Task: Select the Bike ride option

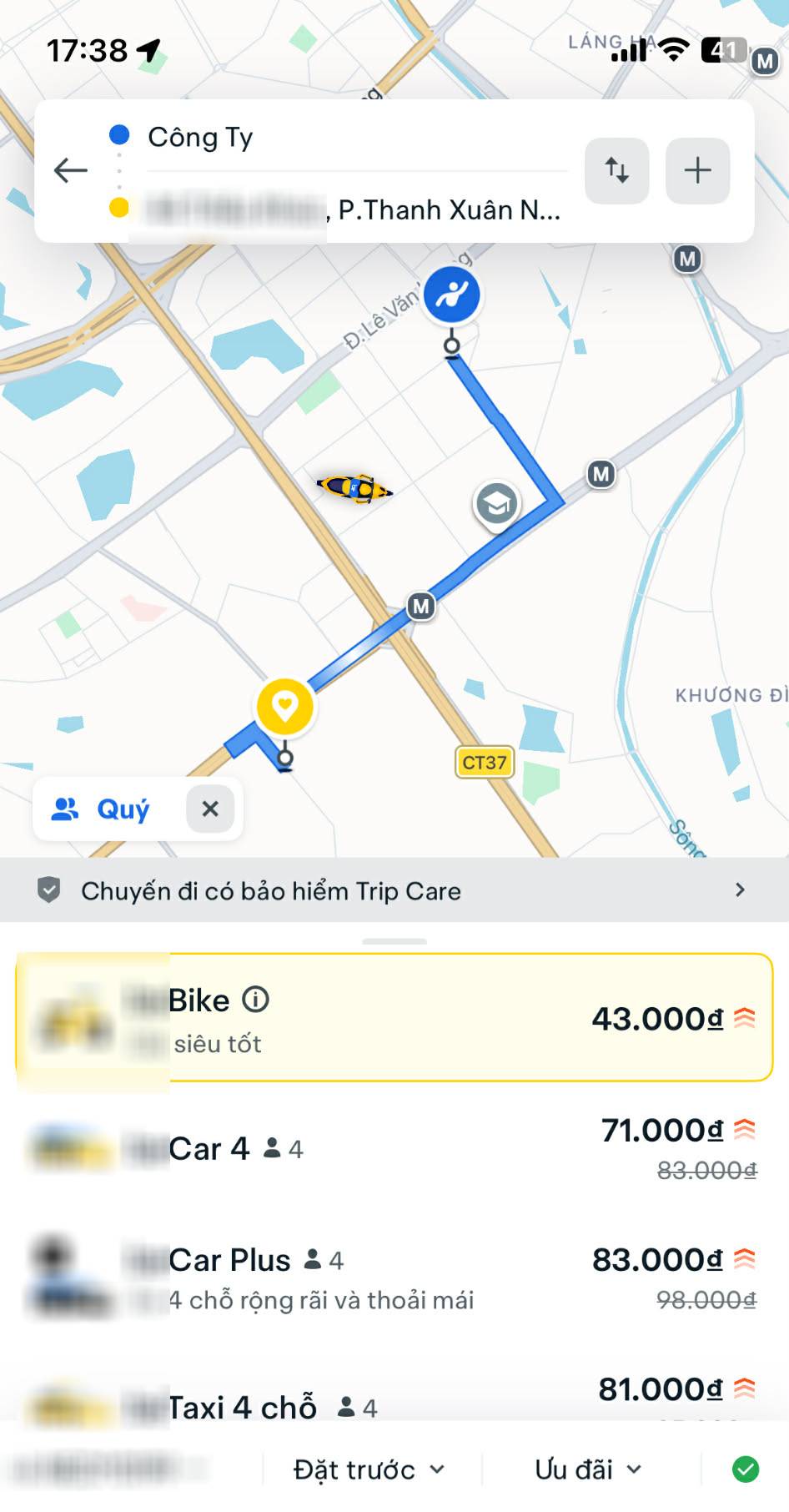Action: pyautogui.click(x=392, y=1018)
